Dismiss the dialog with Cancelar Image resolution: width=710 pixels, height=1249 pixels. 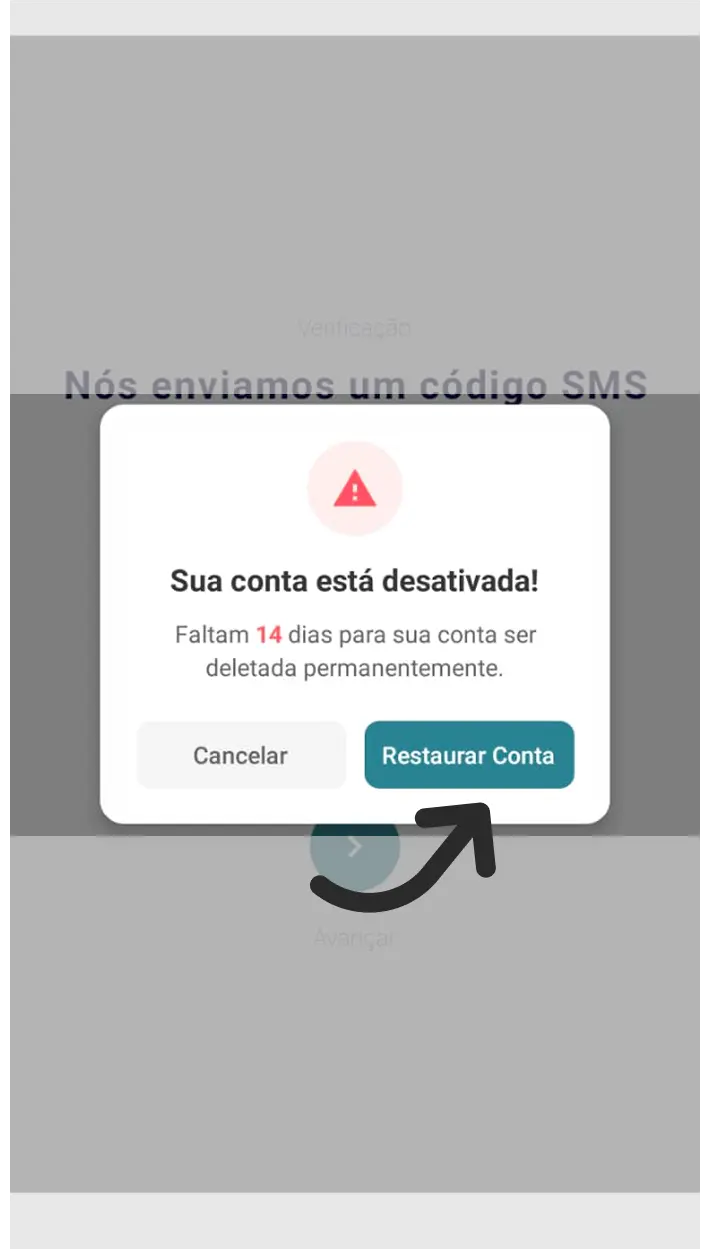(241, 755)
